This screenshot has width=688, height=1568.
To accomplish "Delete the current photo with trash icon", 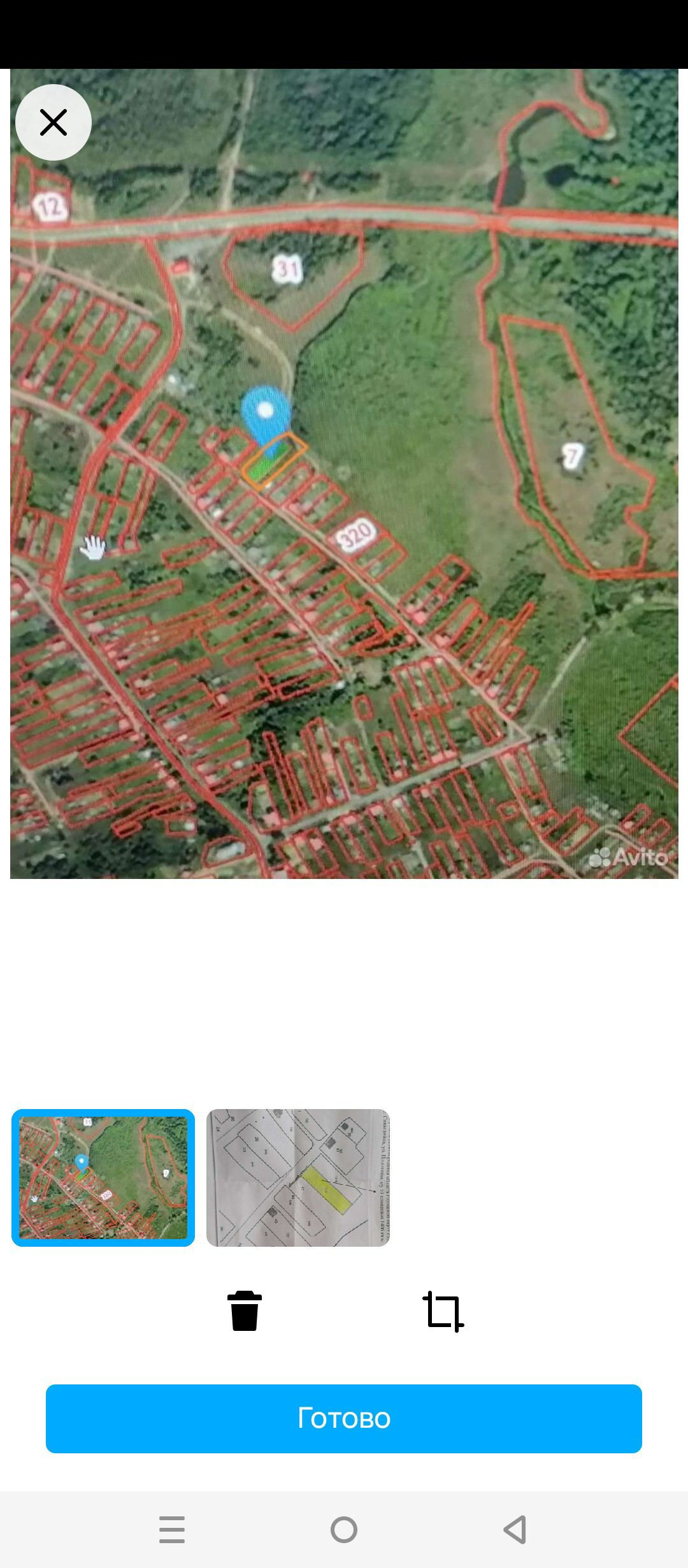I will (245, 1311).
